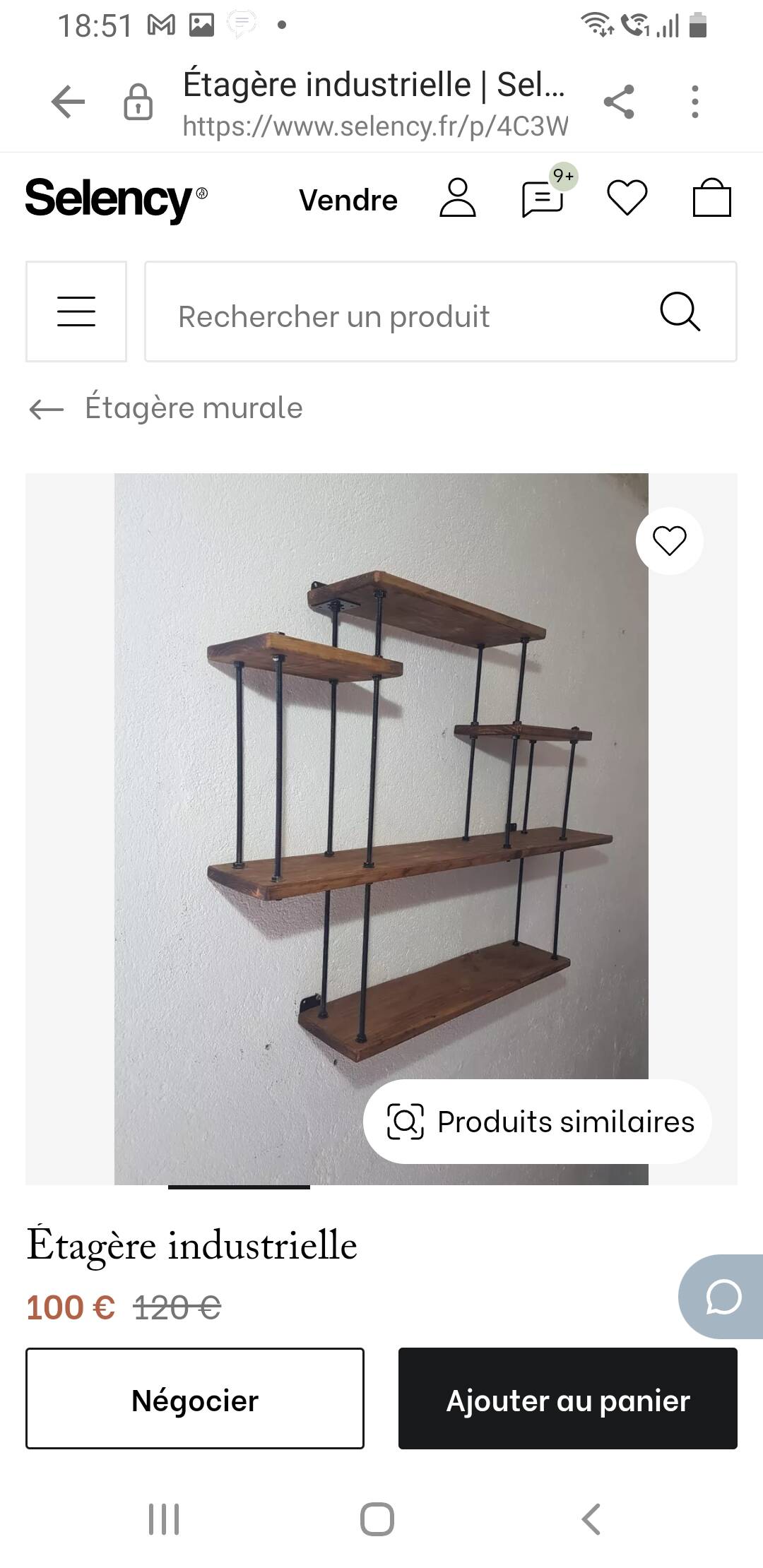The image size is (763, 1568).
Task: Open the browser tabs via the three-dot menu
Action: (696, 102)
